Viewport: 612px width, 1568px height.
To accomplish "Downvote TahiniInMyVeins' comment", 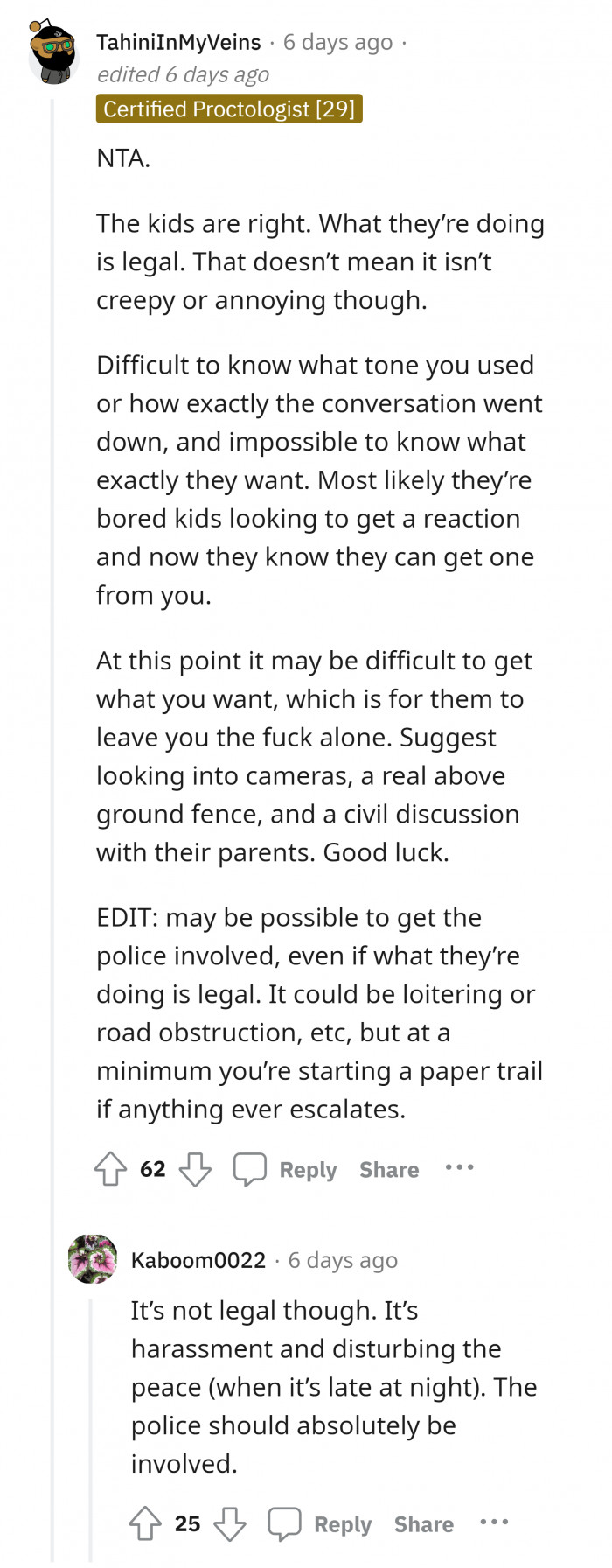I will 195,1169.
